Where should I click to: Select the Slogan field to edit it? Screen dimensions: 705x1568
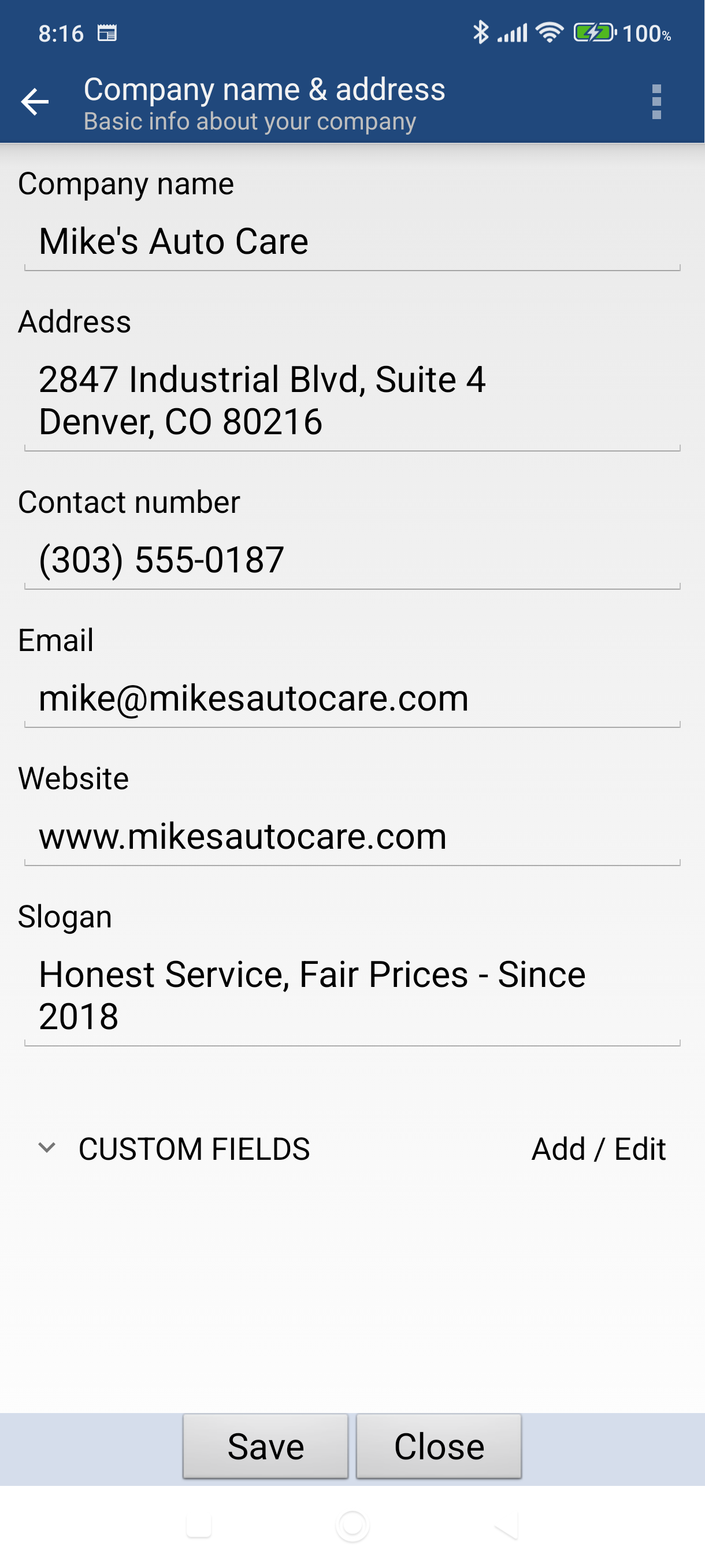353,994
